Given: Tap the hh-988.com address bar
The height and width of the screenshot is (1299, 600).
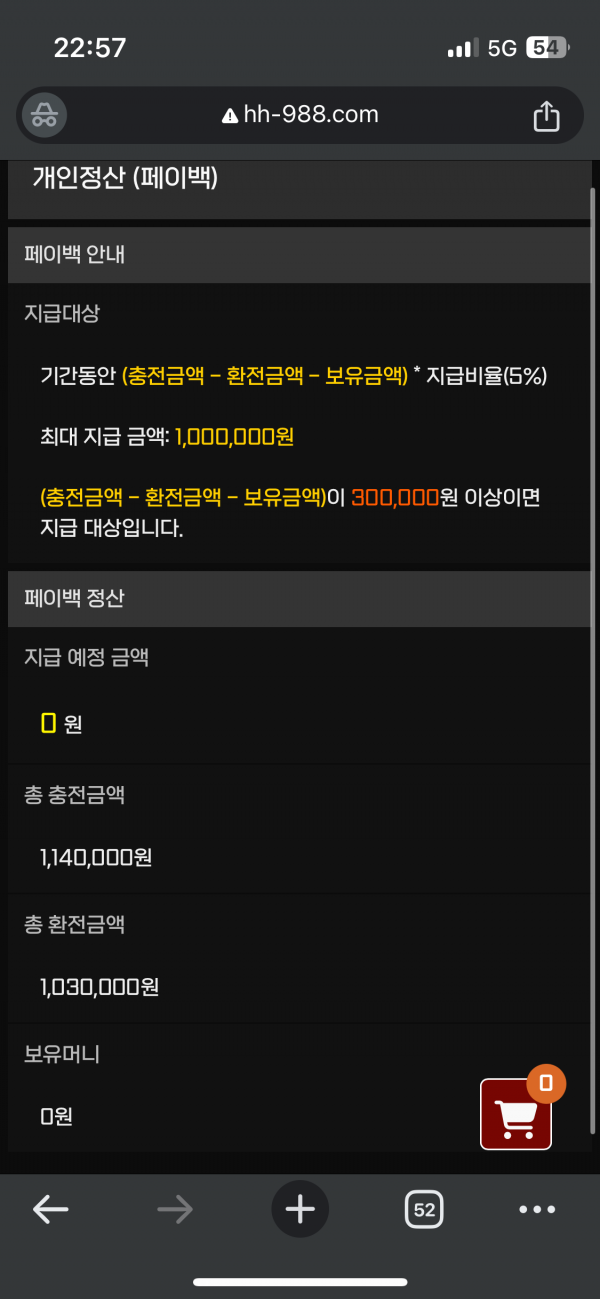Looking at the screenshot, I should coord(300,115).
